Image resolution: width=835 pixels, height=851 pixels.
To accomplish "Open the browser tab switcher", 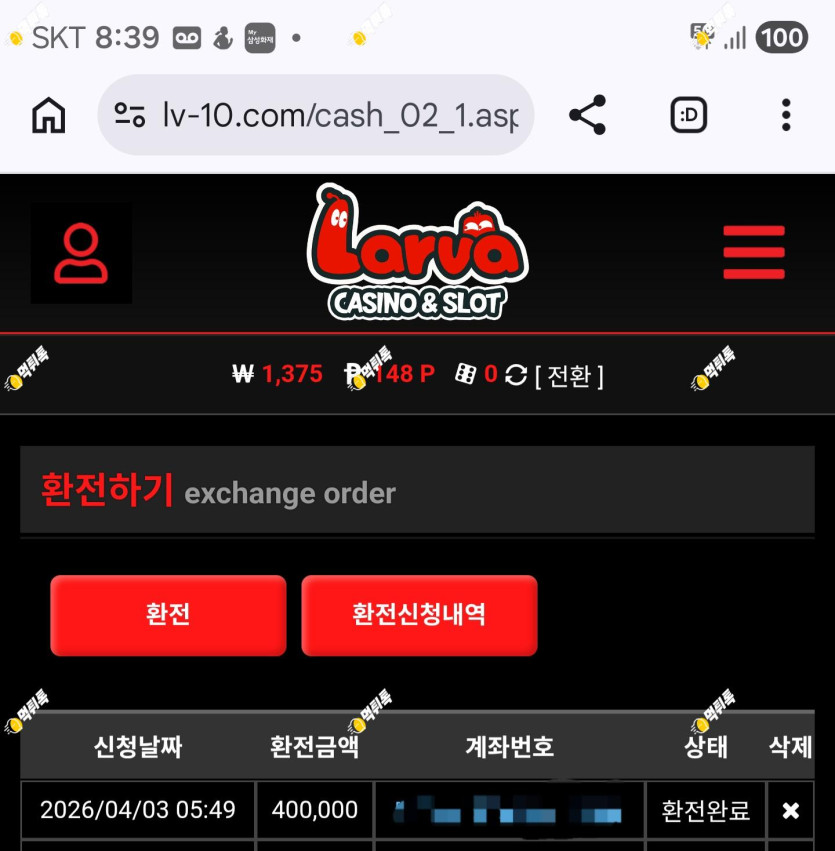I will coord(689,115).
